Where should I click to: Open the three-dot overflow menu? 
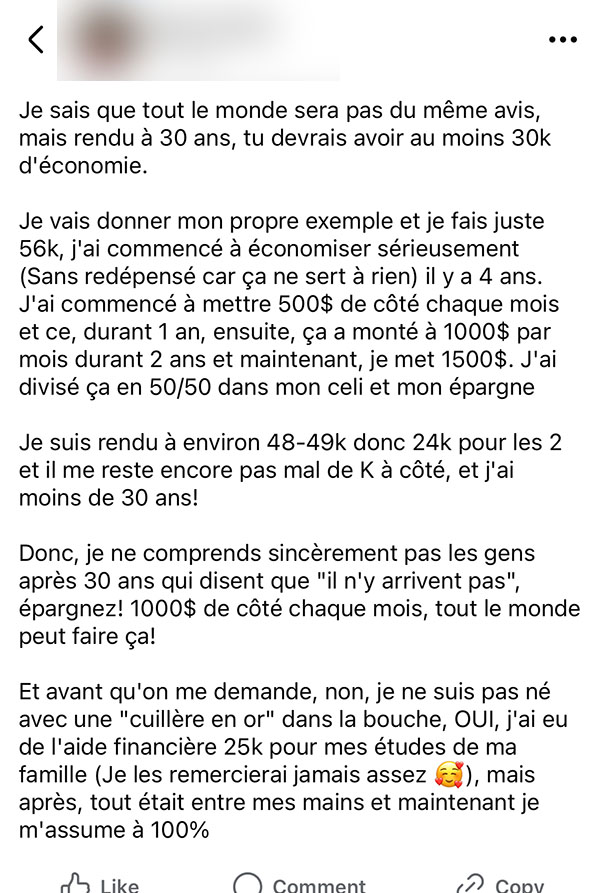[563, 40]
